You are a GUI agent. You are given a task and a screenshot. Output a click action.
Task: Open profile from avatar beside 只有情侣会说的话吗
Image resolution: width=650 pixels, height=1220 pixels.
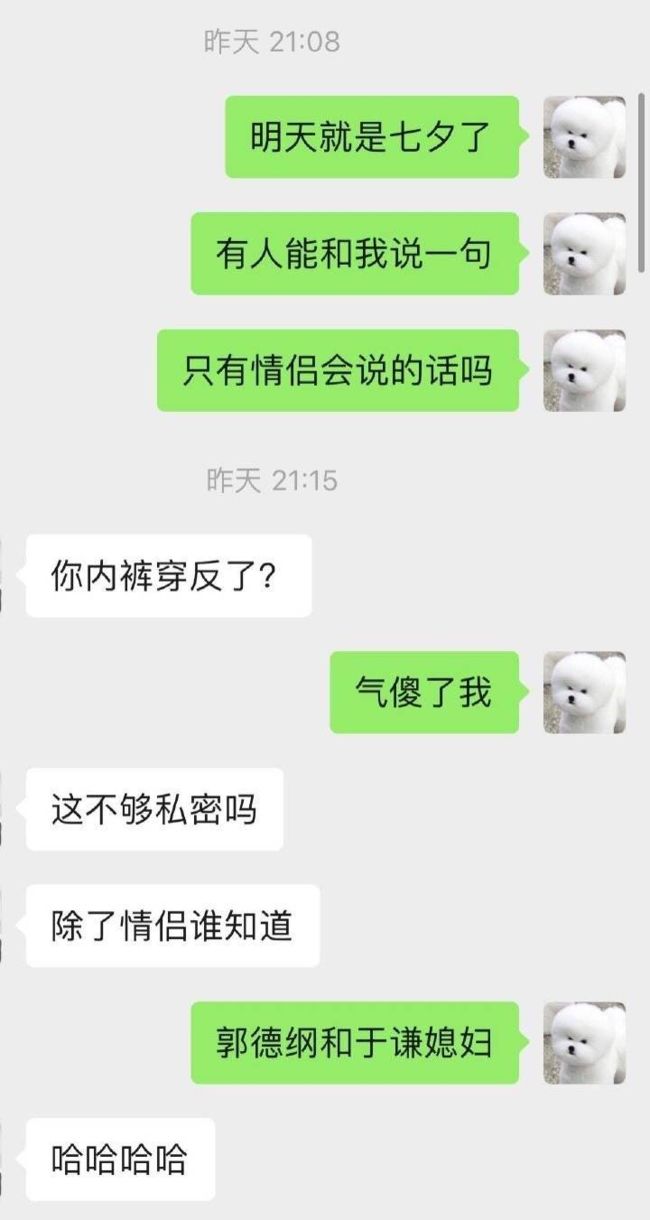584,371
